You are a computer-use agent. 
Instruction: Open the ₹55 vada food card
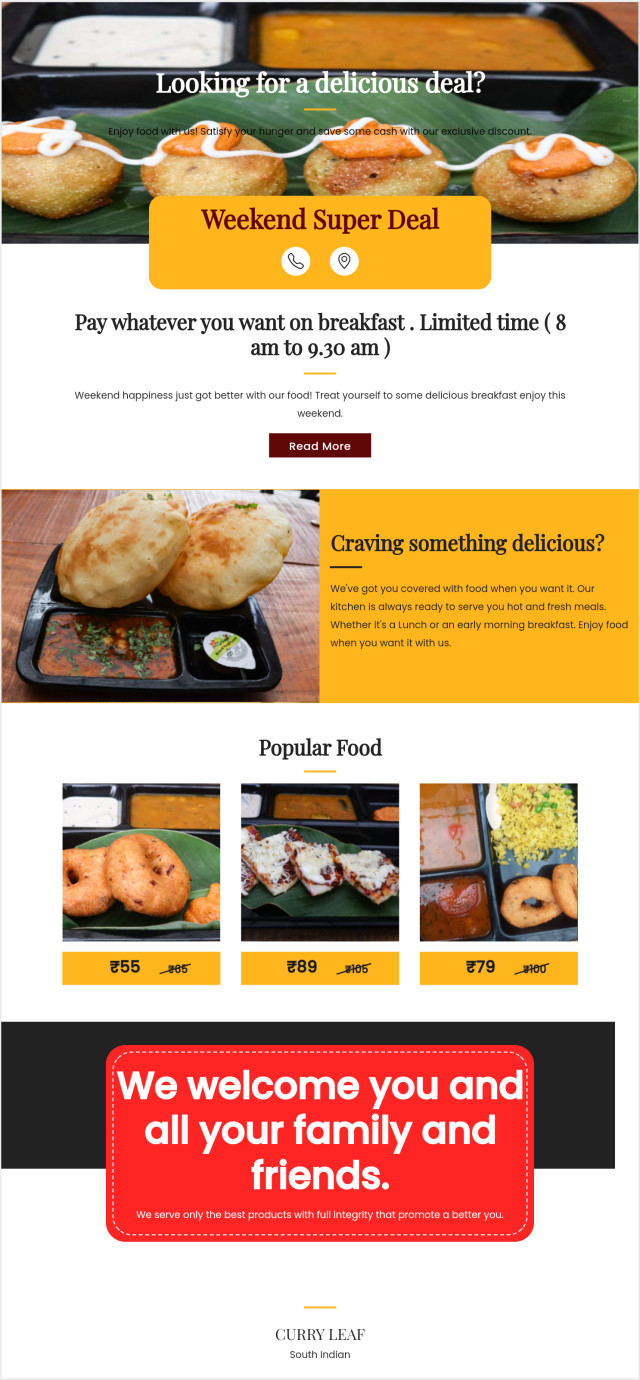coord(141,884)
